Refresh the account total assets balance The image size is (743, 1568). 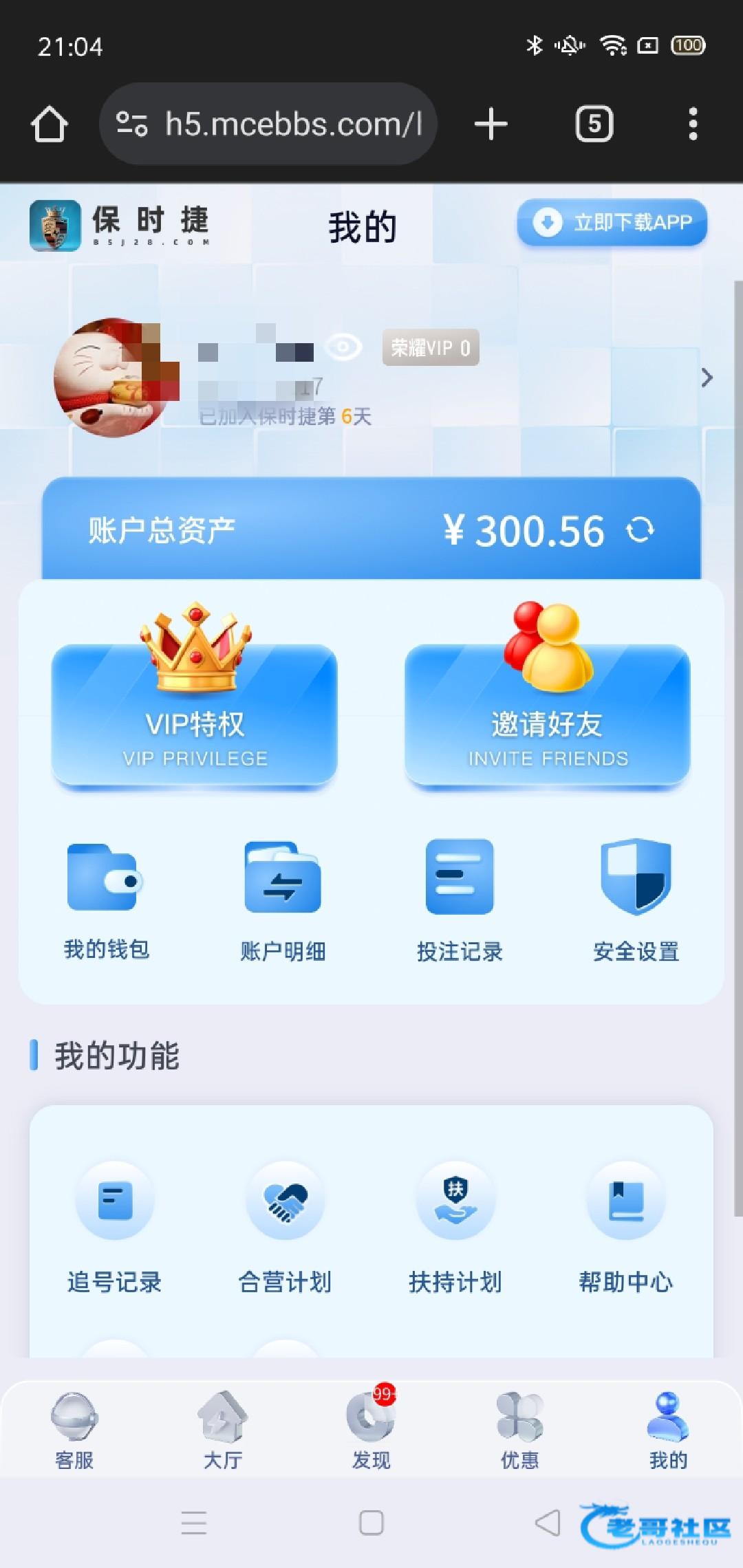point(640,530)
